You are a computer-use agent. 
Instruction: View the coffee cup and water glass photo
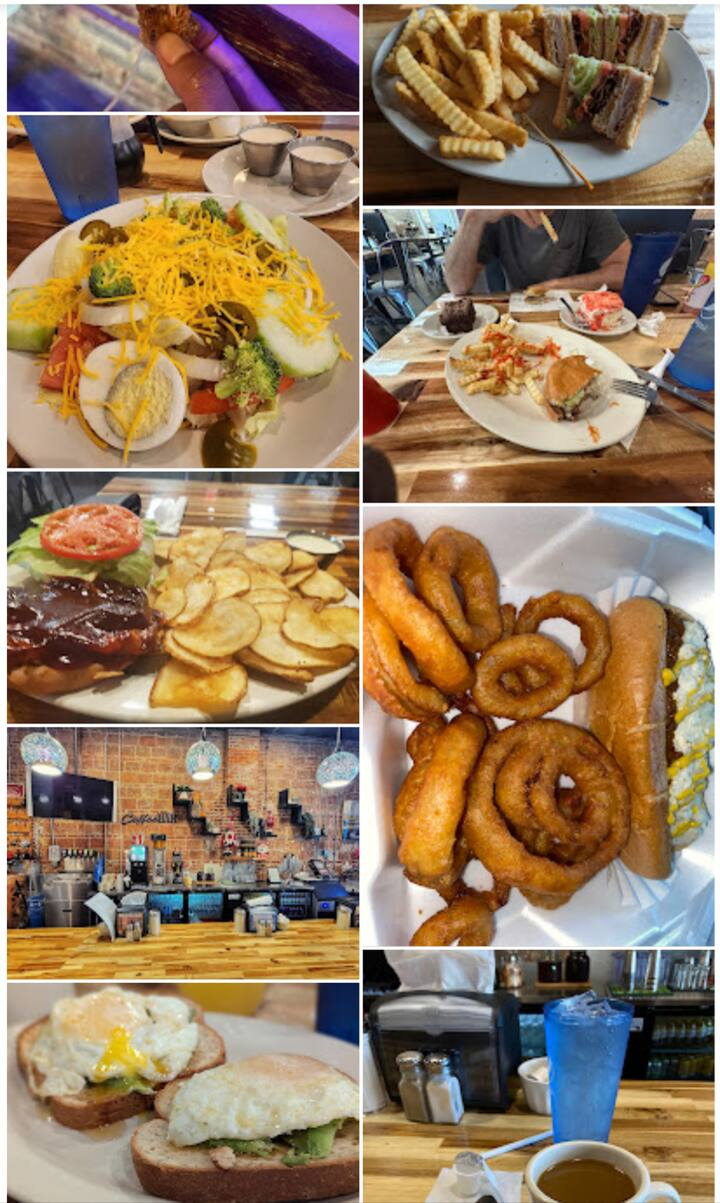538,1076
